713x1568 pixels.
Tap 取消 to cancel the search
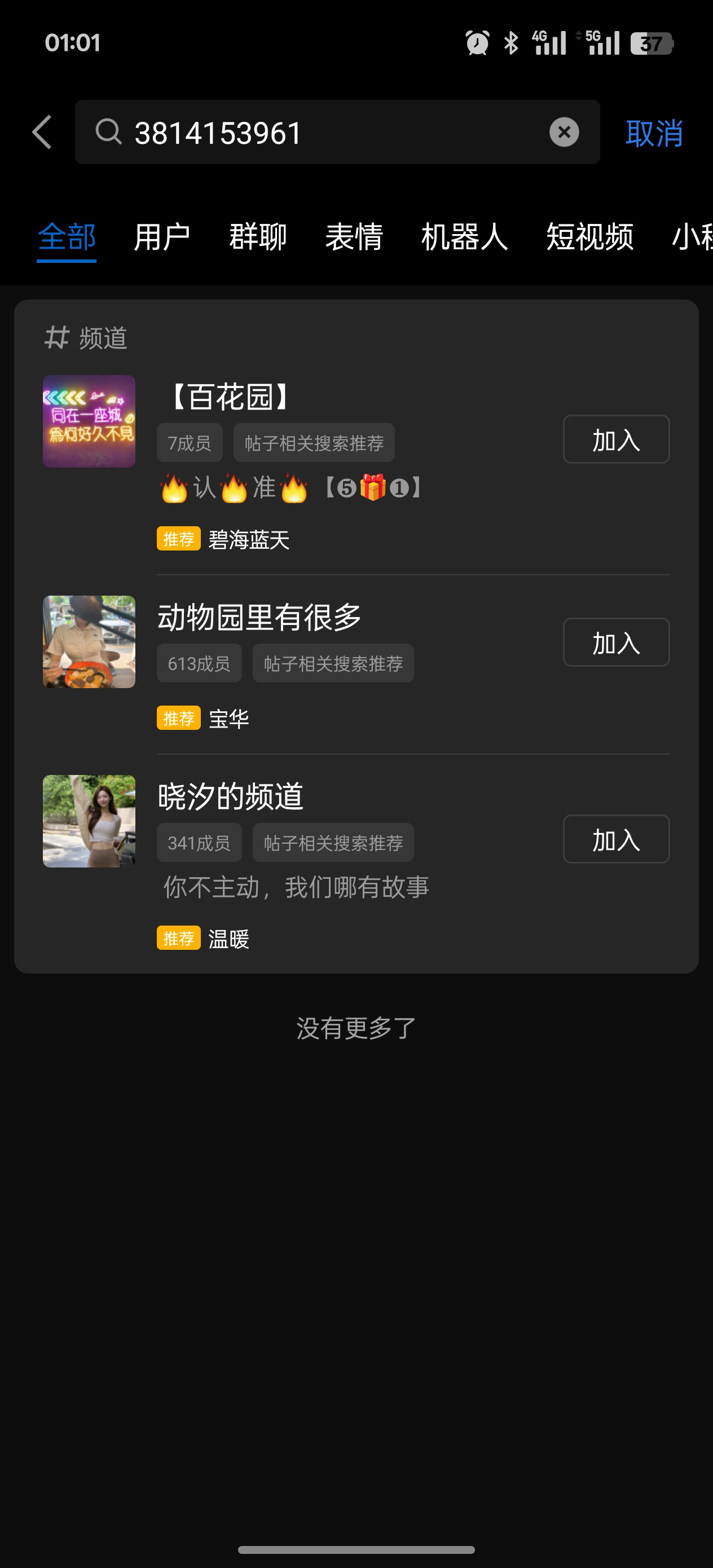(x=653, y=133)
